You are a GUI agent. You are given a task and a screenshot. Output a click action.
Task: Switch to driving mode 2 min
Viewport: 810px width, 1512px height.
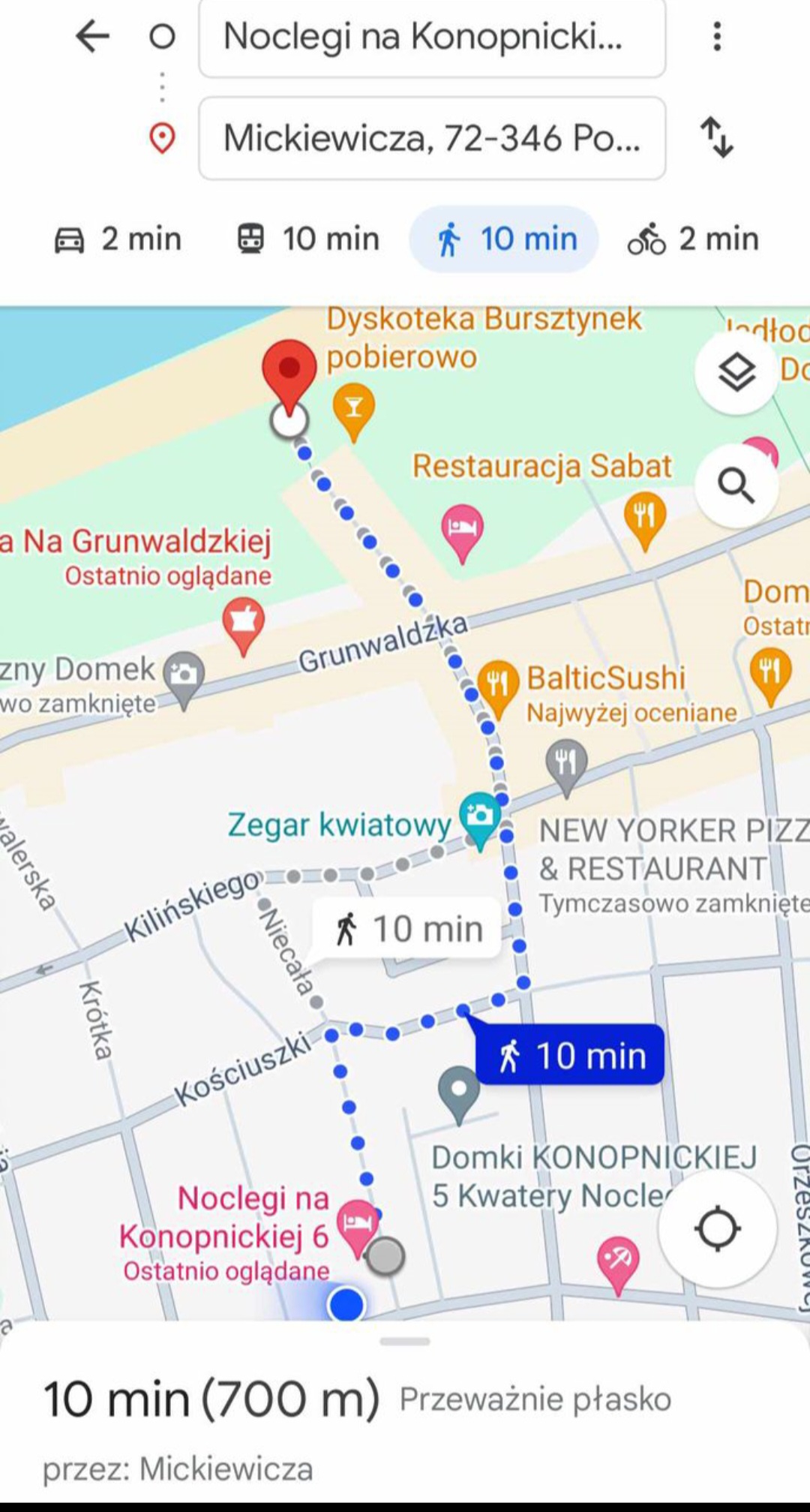point(118,239)
